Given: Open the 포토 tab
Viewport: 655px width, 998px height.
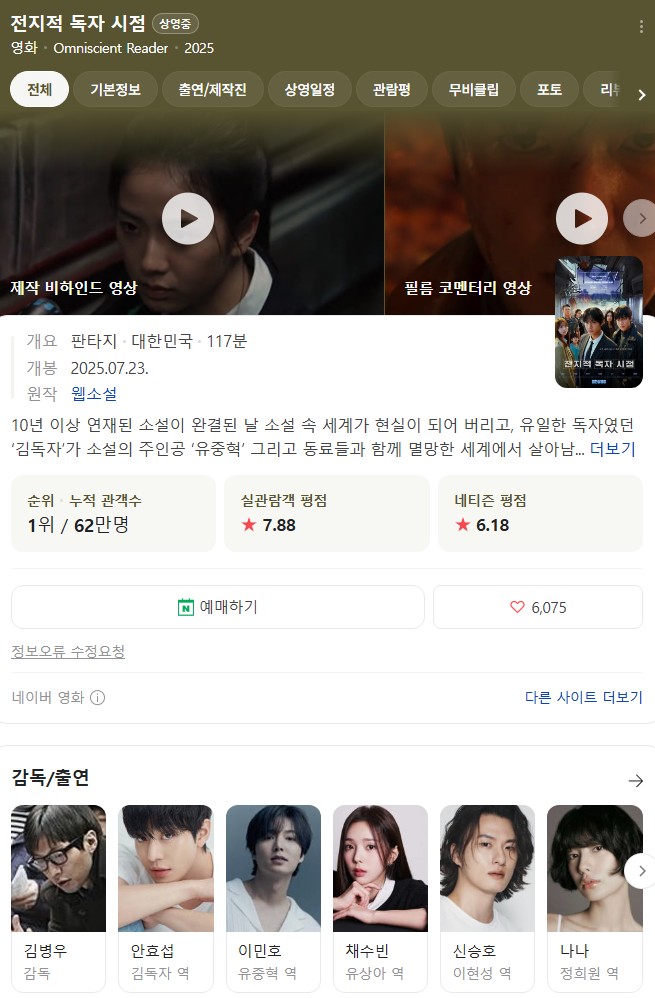Looking at the screenshot, I should pos(549,90).
